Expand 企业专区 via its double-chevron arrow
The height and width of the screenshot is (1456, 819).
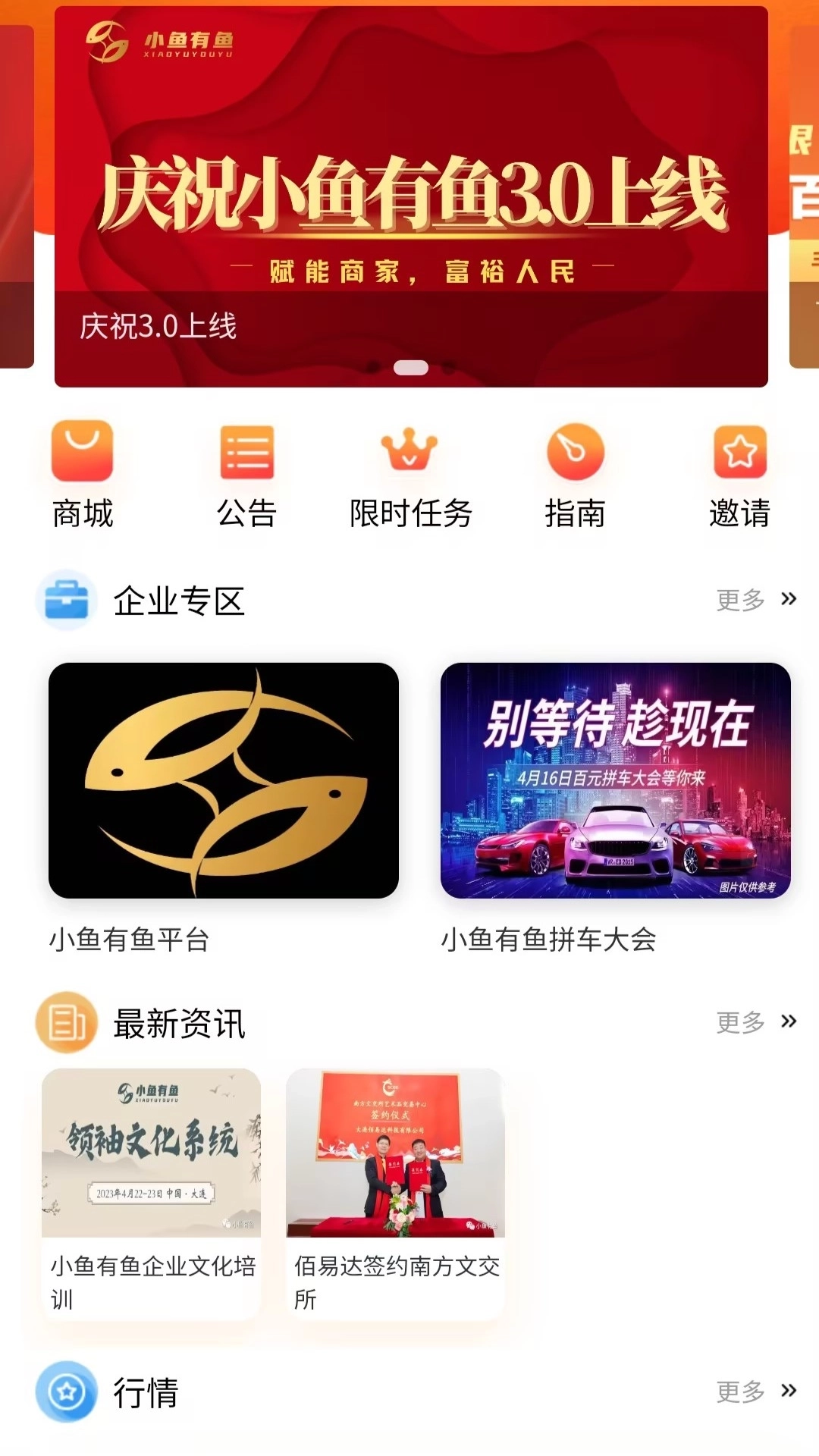coord(789,599)
